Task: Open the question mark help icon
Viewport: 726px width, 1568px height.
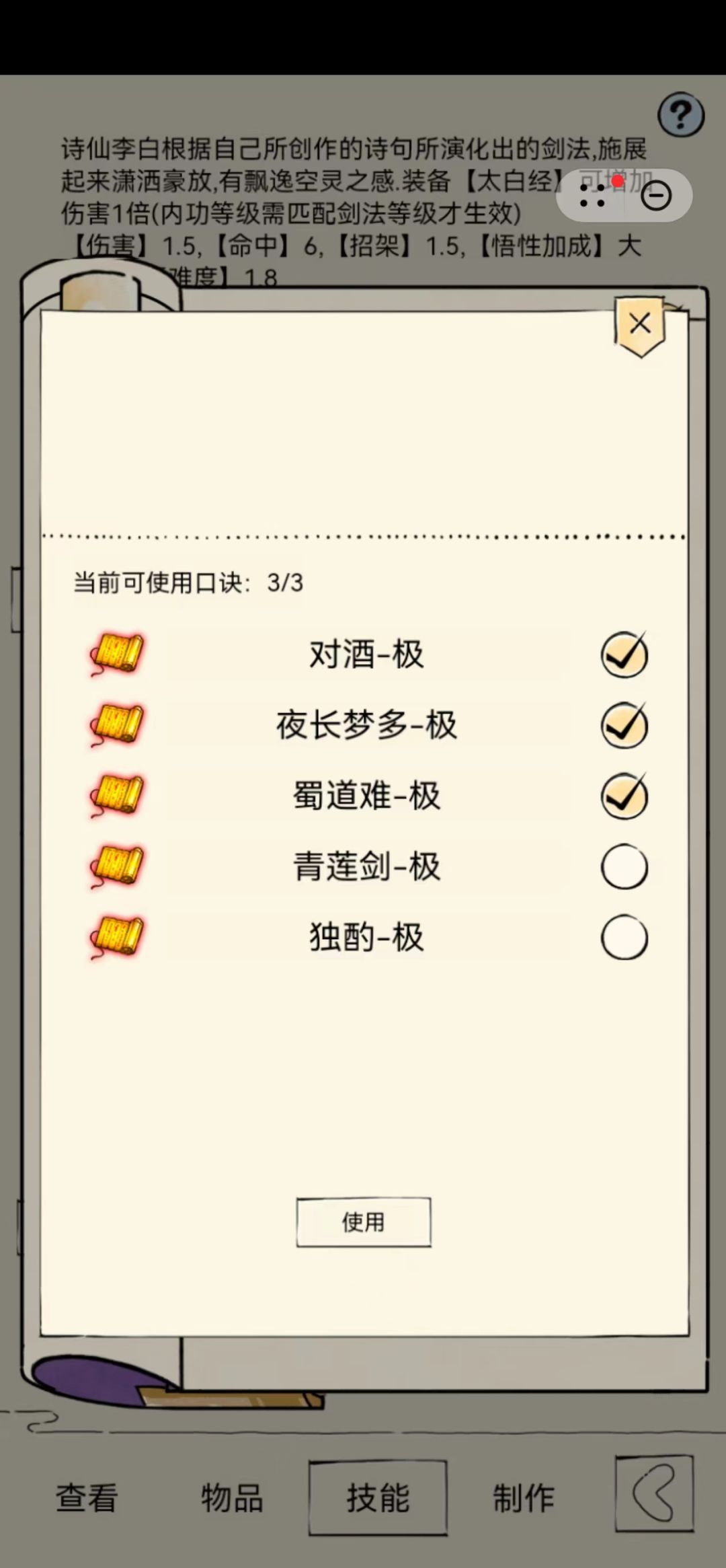Action: point(681,114)
